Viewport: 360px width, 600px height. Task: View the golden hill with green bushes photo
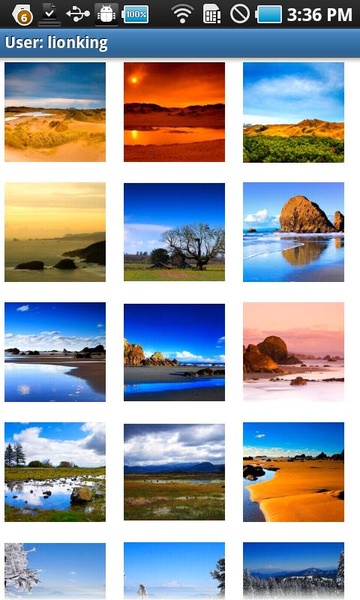293,112
